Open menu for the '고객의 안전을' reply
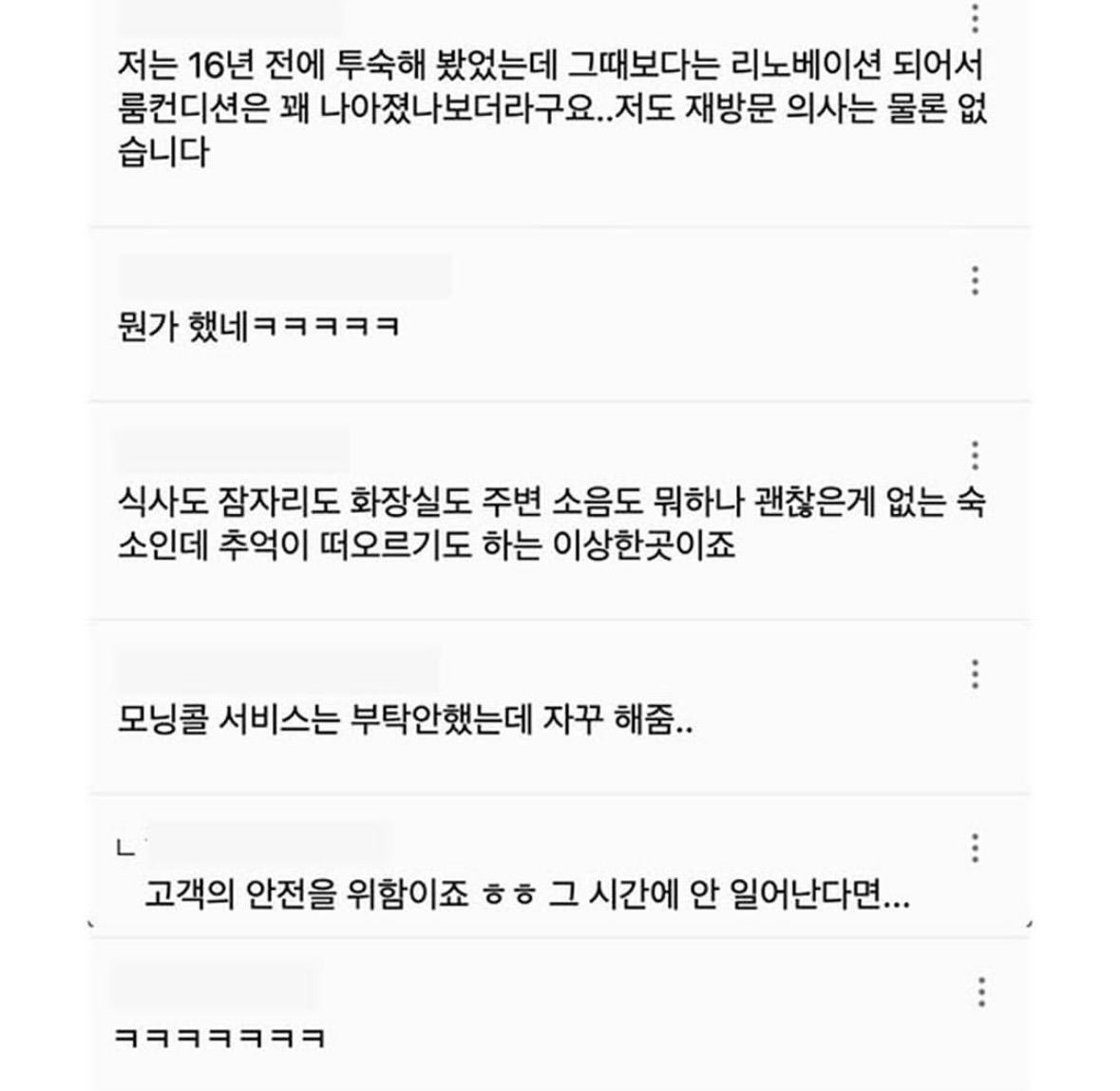 [975, 848]
